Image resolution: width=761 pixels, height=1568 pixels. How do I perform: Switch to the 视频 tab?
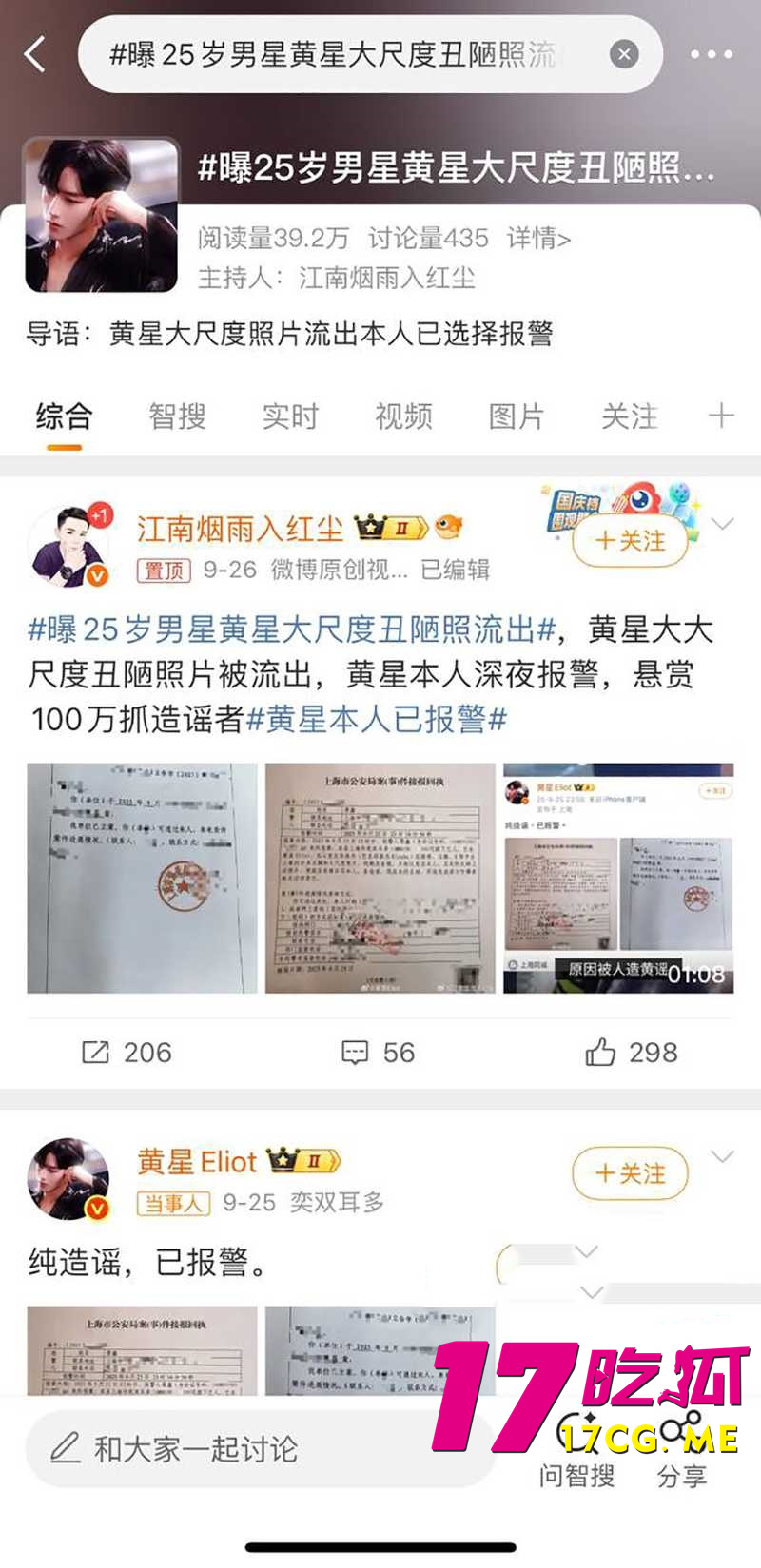403,416
